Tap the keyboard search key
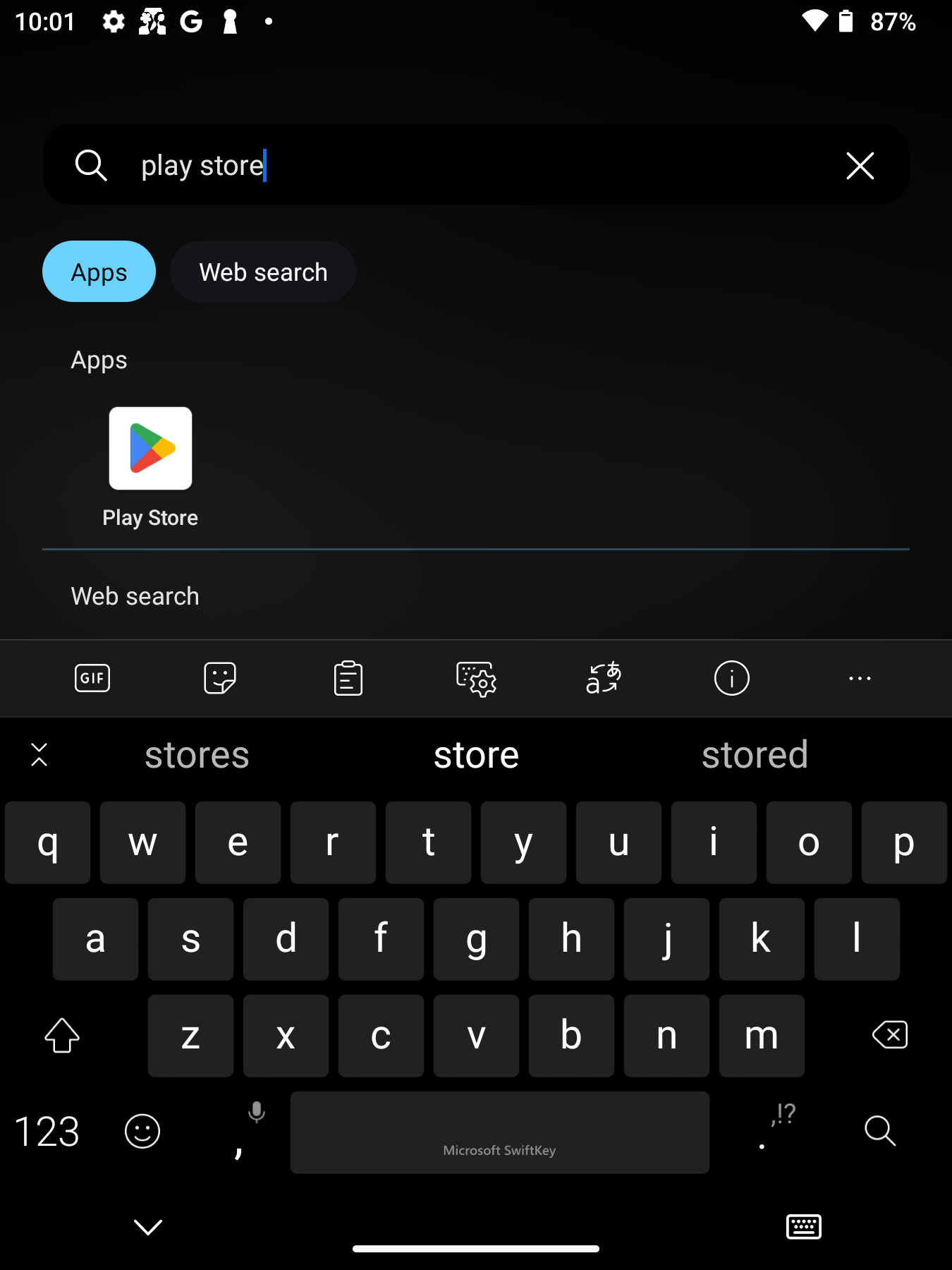 (880, 1131)
